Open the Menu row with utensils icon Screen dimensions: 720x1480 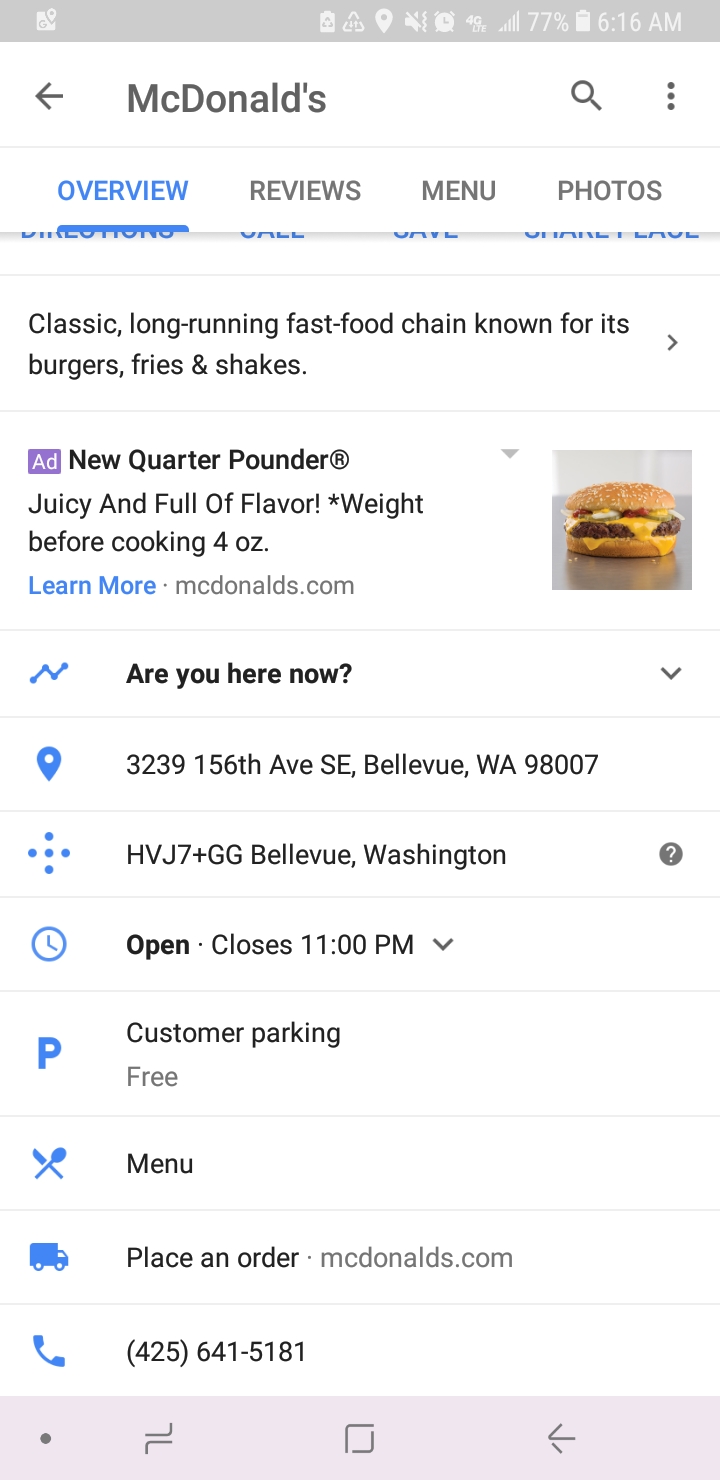160,1163
